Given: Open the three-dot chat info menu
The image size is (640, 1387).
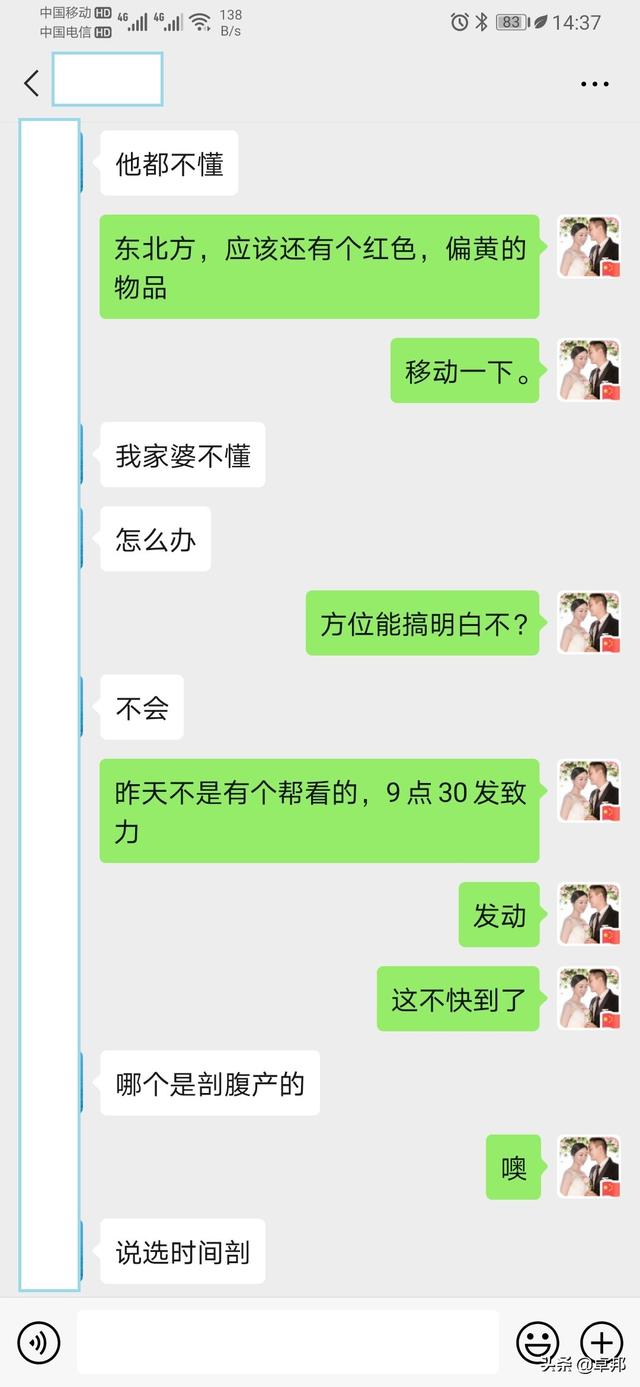Looking at the screenshot, I should pyautogui.click(x=594, y=84).
